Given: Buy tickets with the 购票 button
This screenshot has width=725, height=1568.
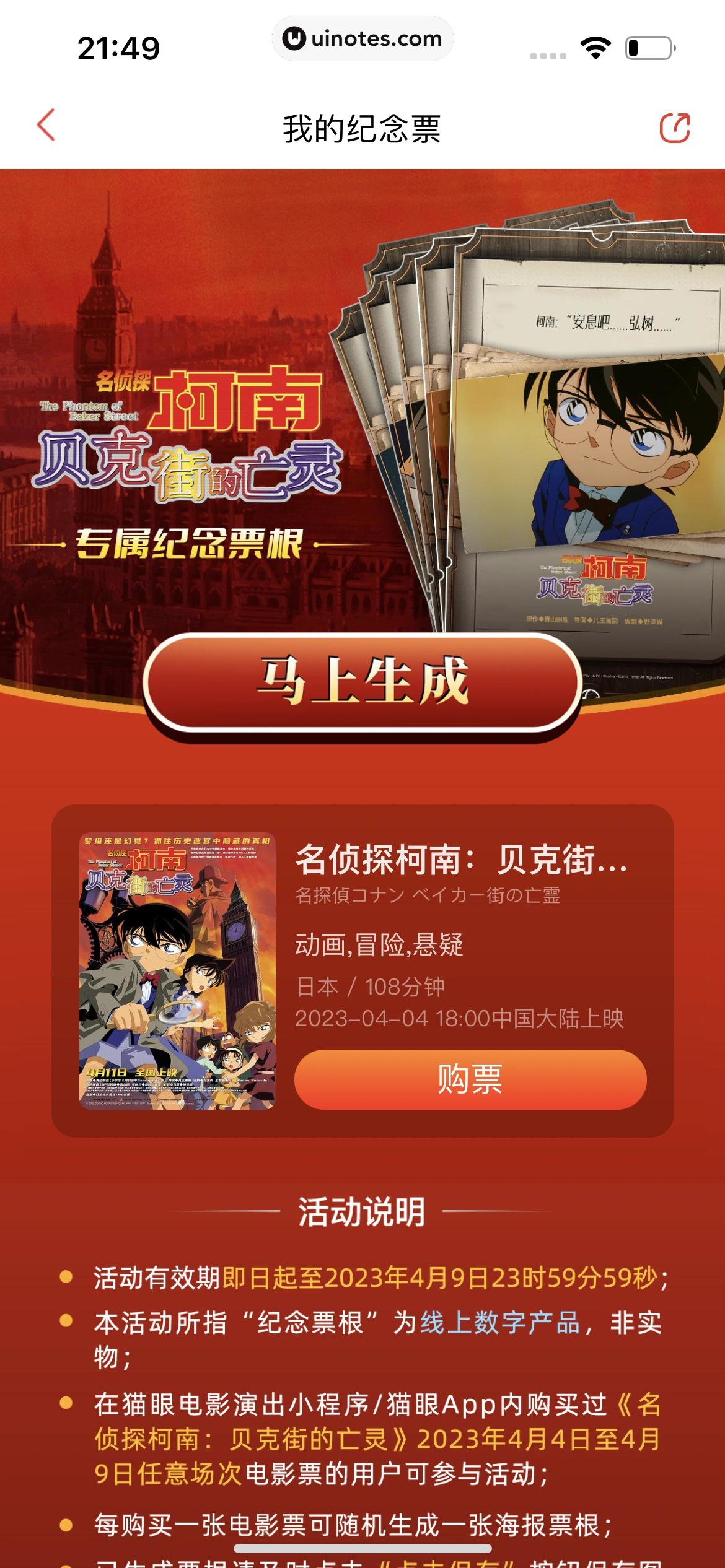Looking at the screenshot, I should point(470,1079).
